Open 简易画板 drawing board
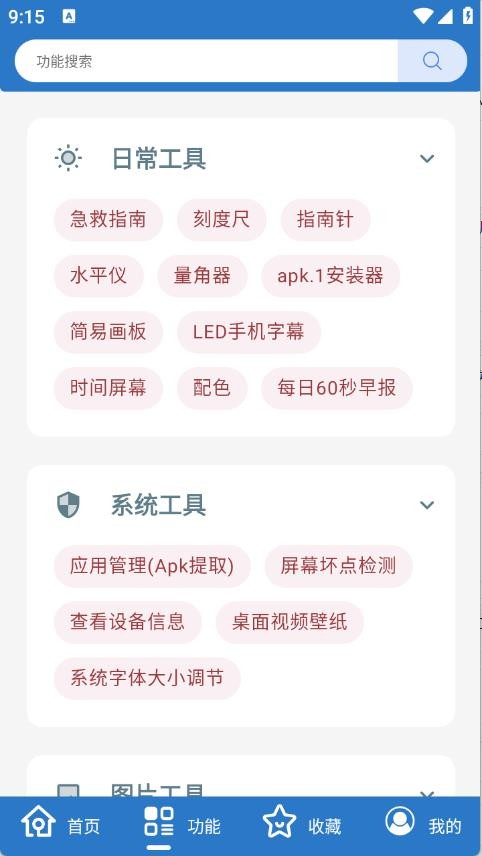This screenshot has width=482, height=856. pos(108,332)
